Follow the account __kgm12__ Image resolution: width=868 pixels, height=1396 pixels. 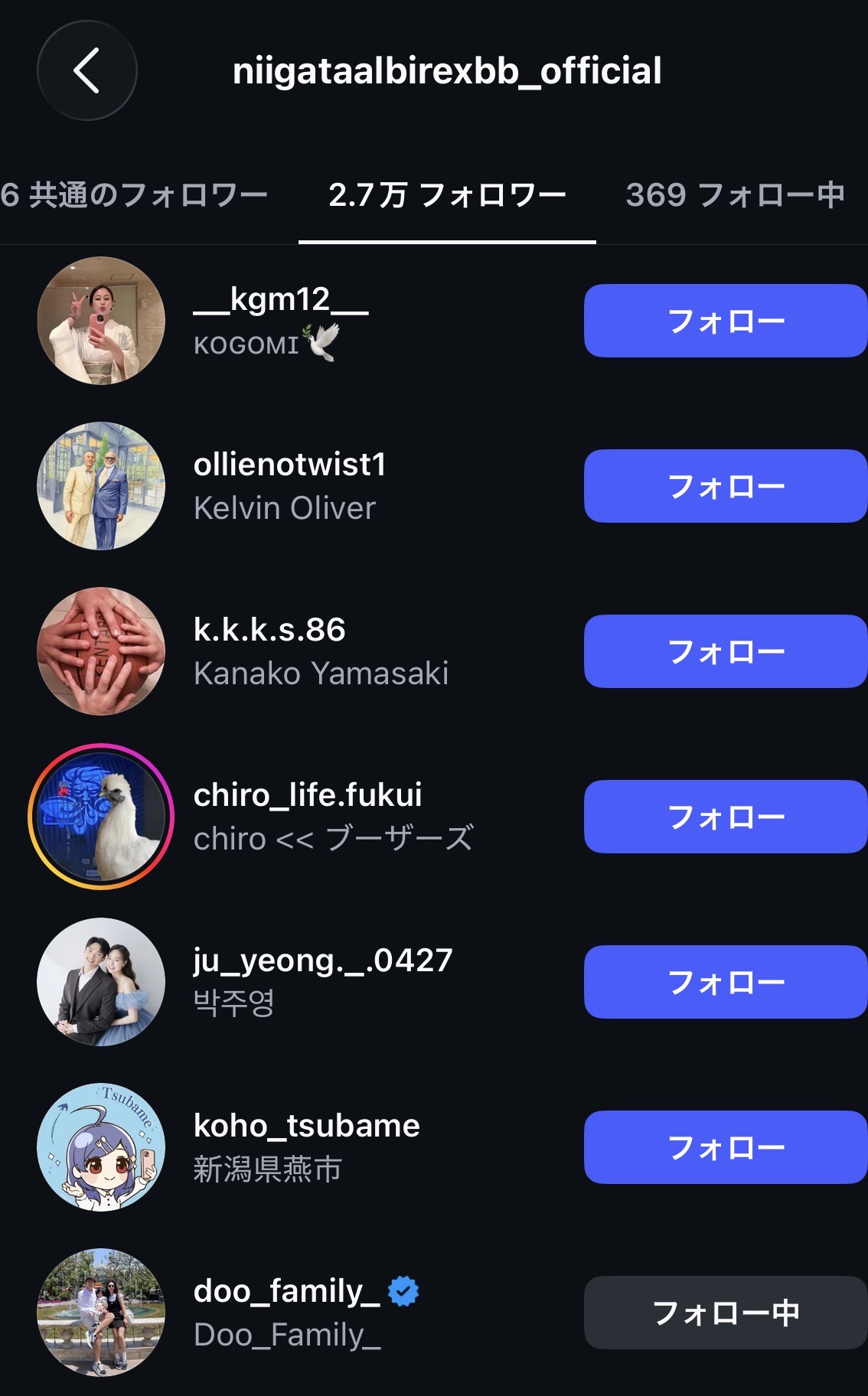[x=726, y=321]
